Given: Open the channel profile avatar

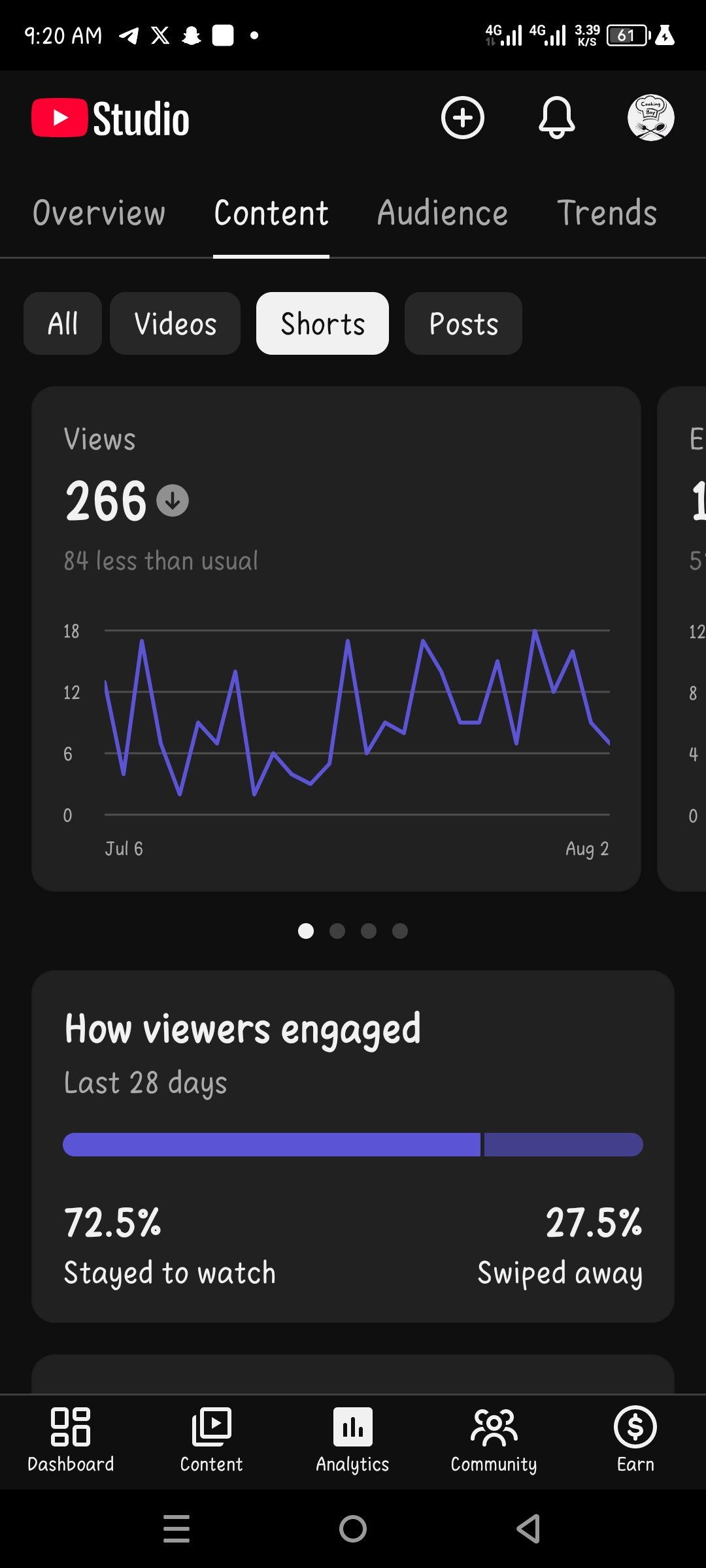Looking at the screenshot, I should coord(650,118).
